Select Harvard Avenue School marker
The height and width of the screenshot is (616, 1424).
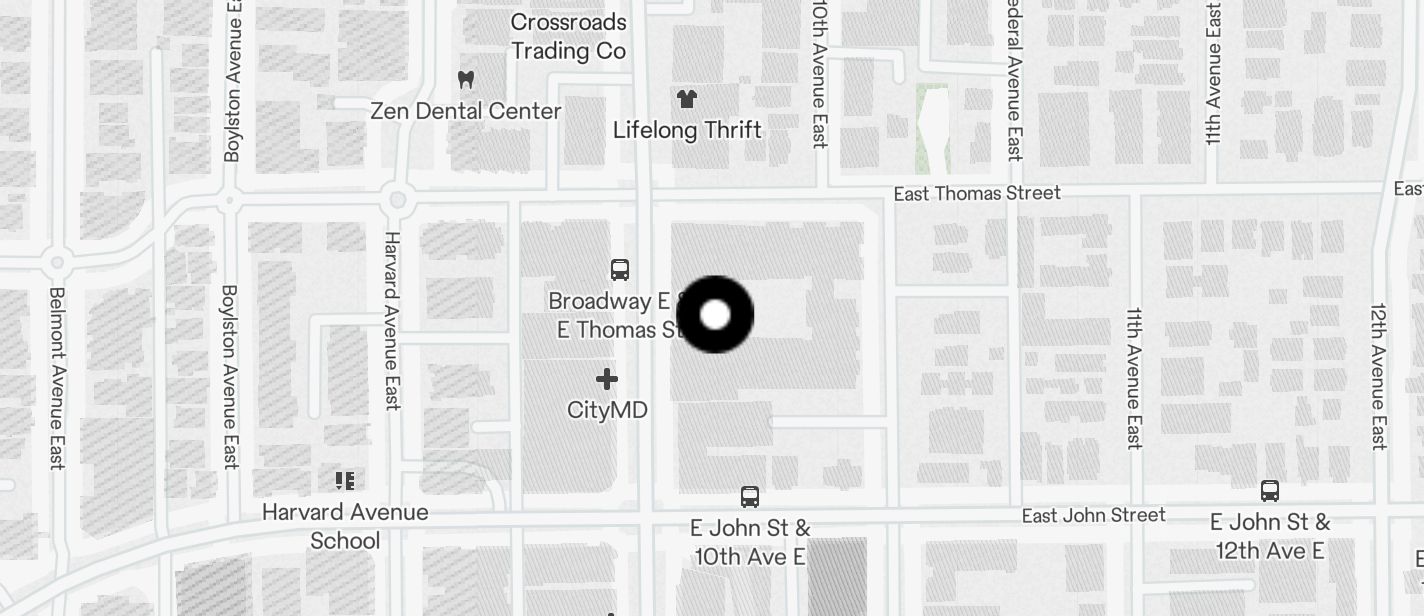point(345,481)
